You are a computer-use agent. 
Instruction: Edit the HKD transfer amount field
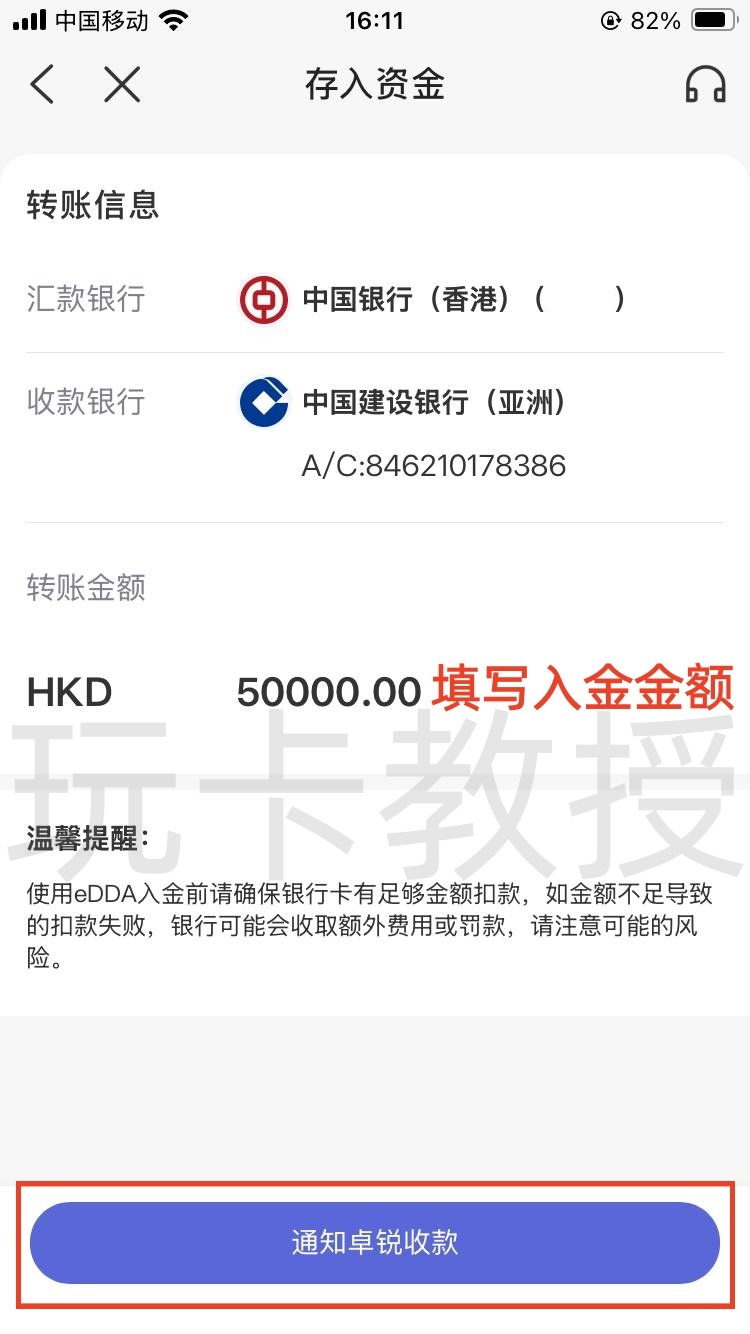[x=328, y=692]
